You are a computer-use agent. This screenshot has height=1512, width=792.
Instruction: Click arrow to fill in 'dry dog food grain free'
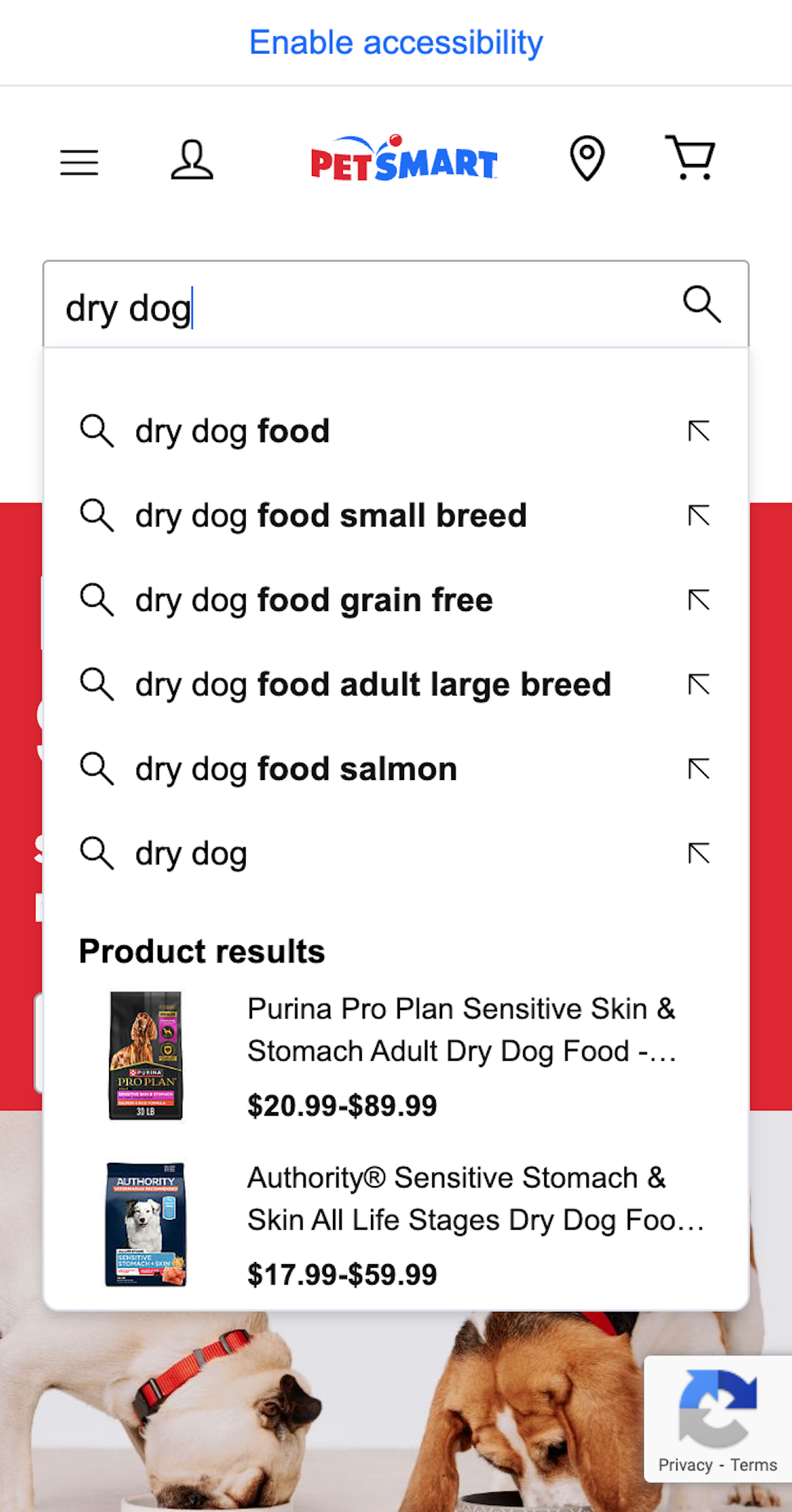(x=699, y=600)
